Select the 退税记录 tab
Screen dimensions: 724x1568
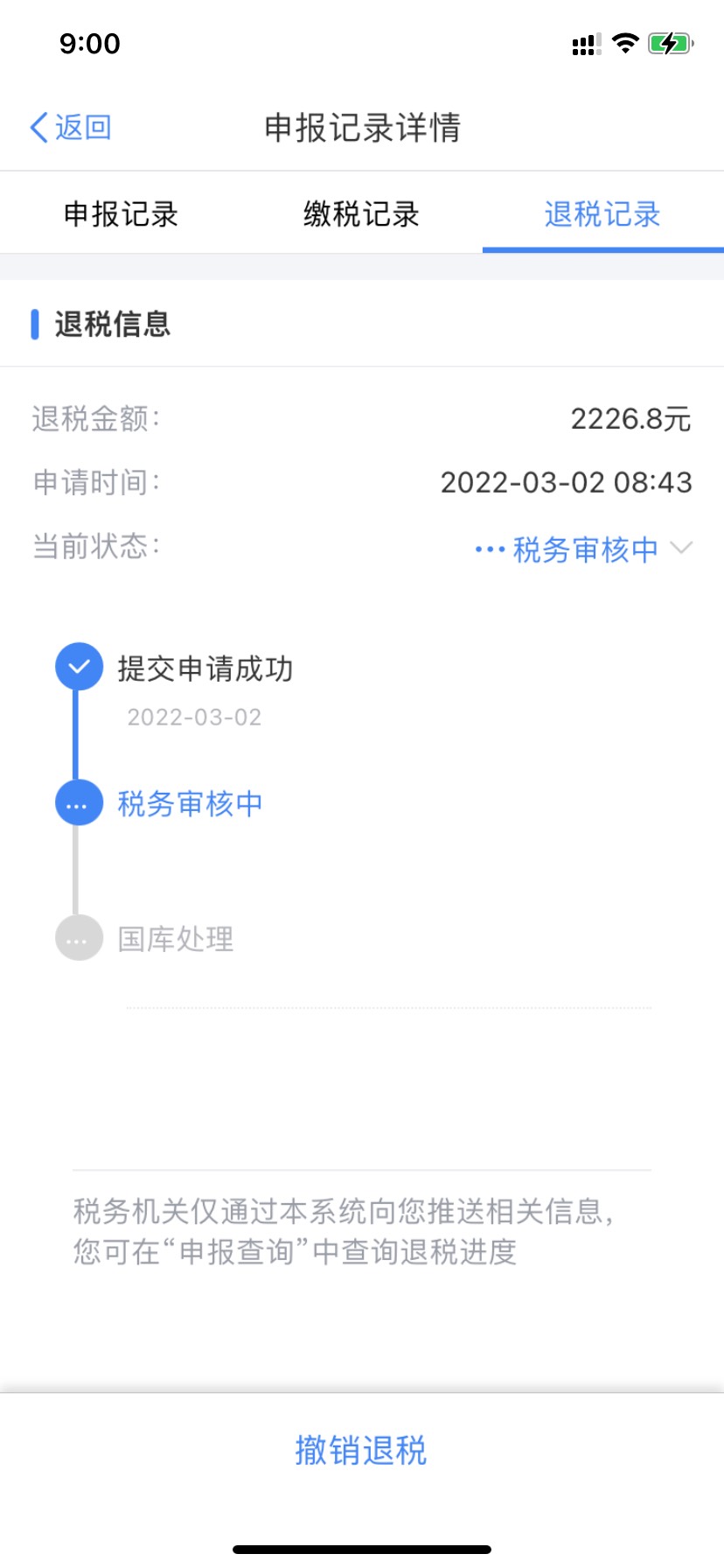click(602, 213)
